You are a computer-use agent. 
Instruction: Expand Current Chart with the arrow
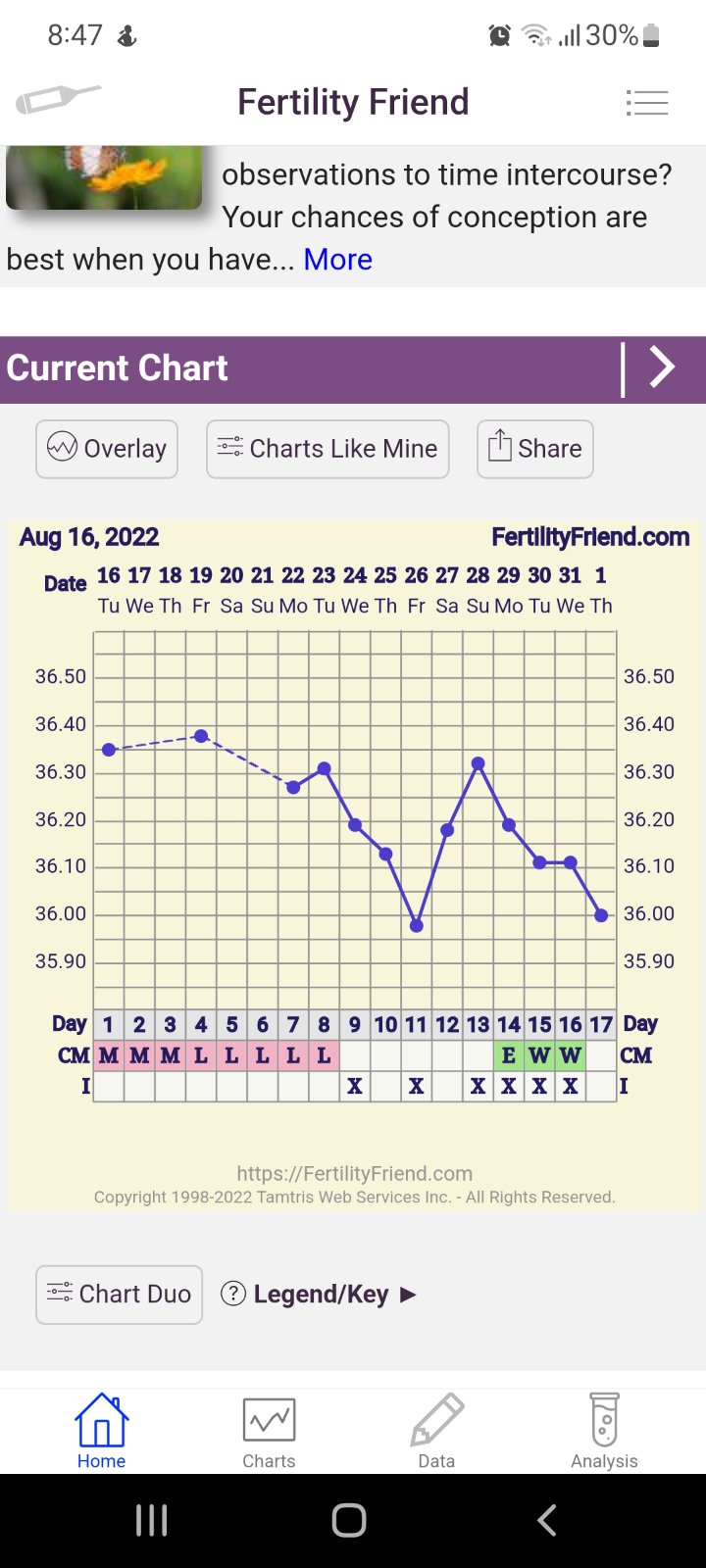663,368
